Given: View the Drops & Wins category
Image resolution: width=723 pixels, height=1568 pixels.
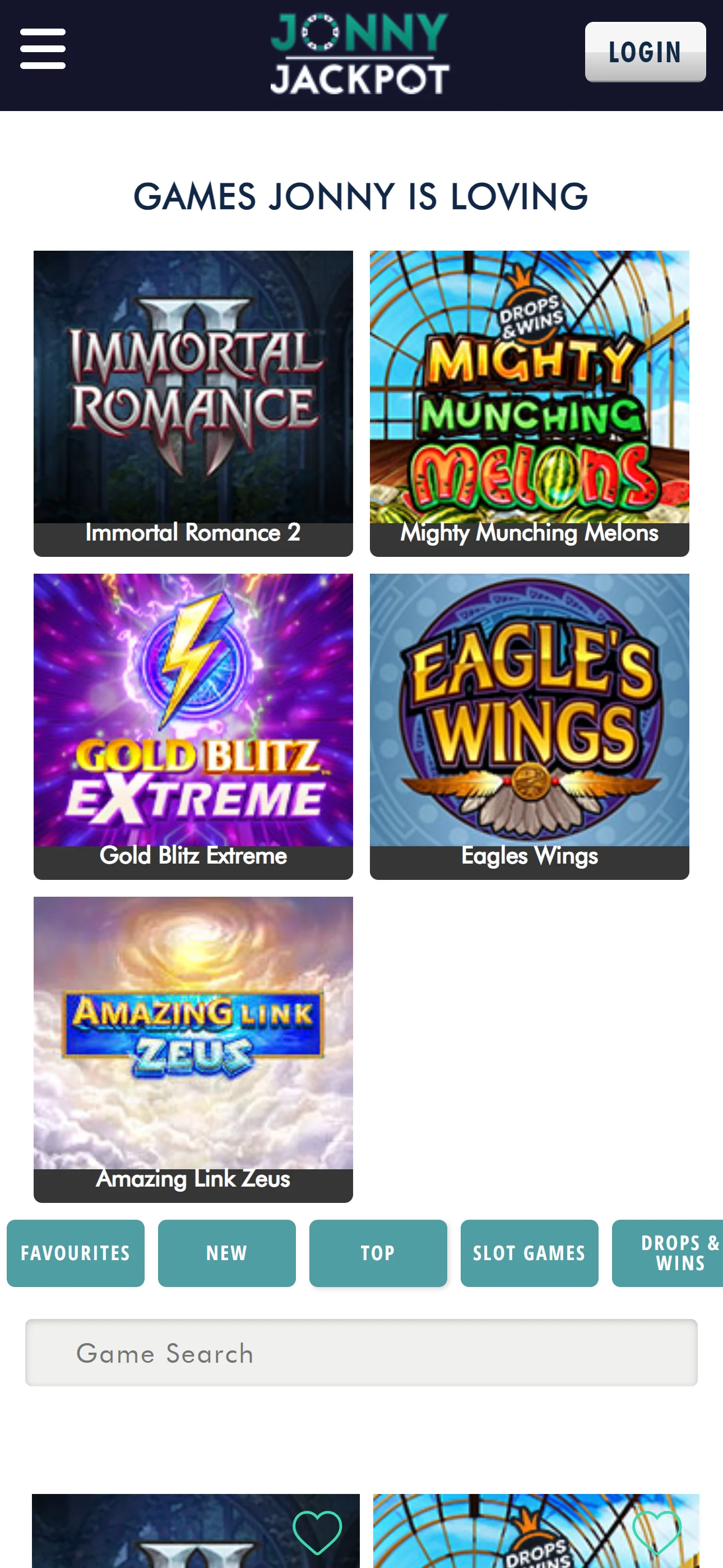Looking at the screenshot, I should point(669,1253).
